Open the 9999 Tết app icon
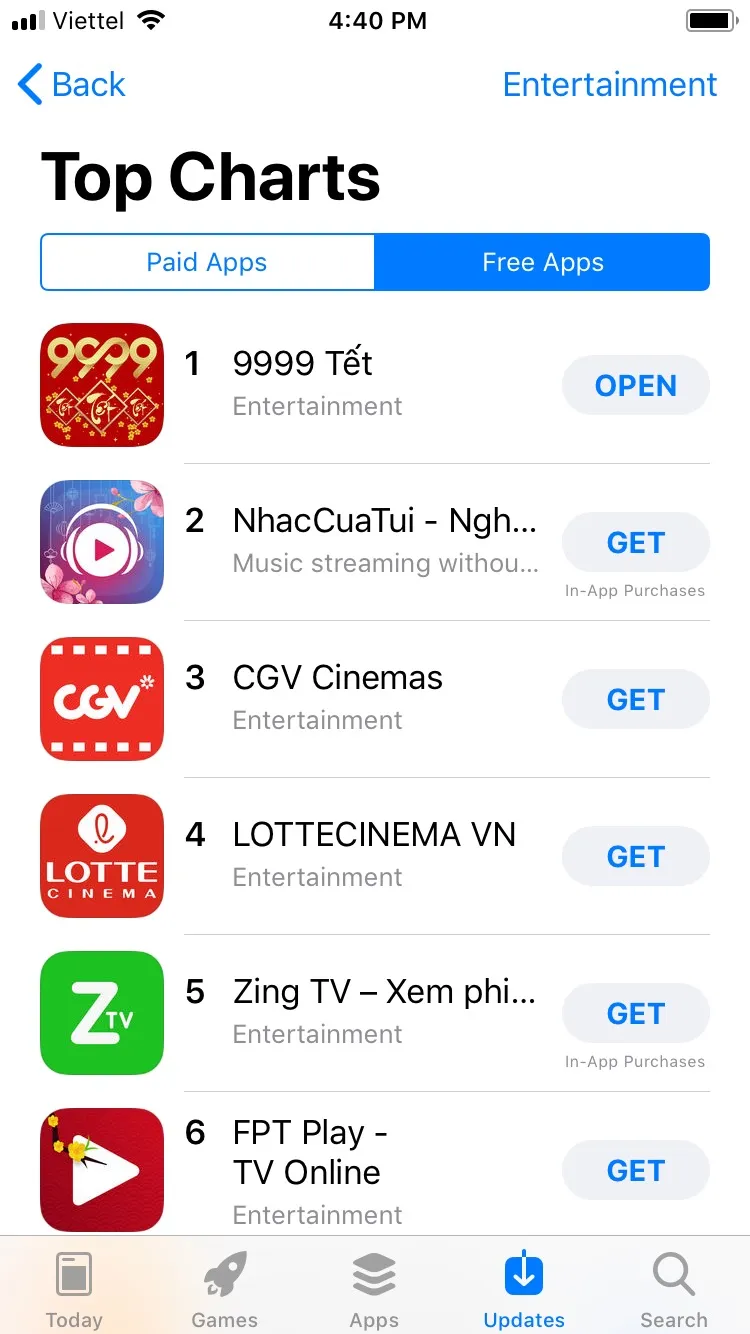Image resolution: width=750 pixels, height=1334 pixels. coord(101,384)
